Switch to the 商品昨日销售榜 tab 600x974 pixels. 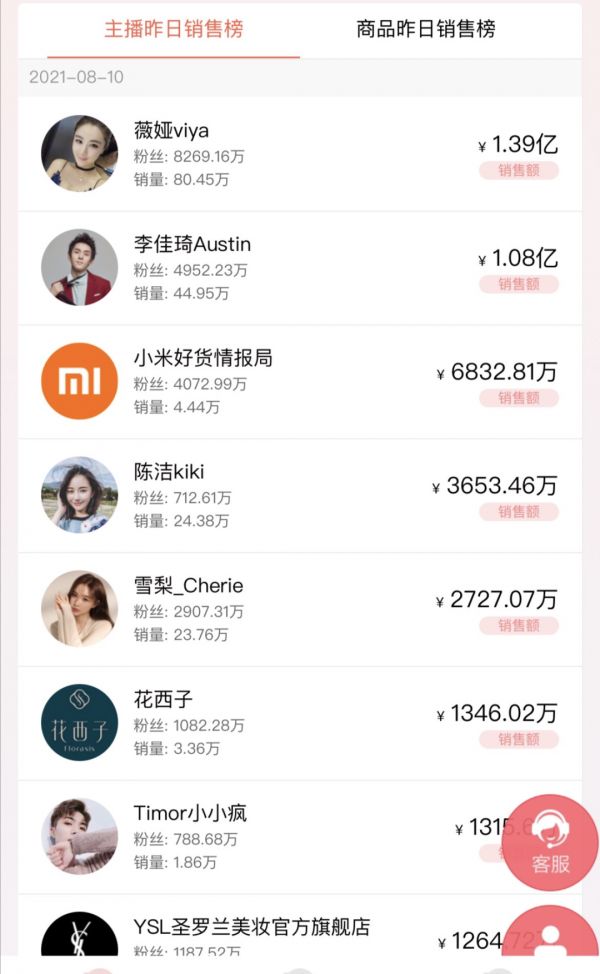(x=426, y=29)
